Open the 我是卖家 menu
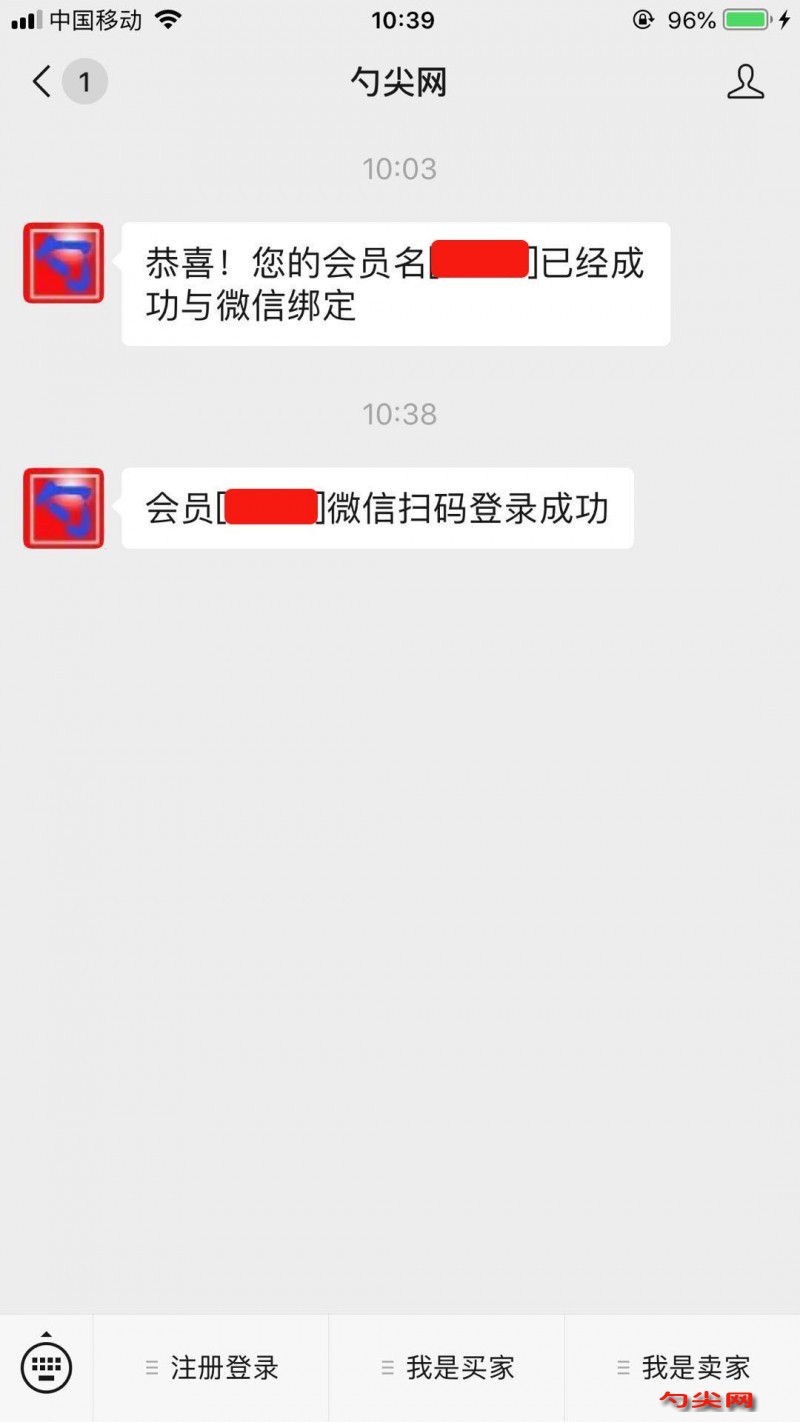800x1422 pixels. pyautogui.click(x=683, y=1367)
